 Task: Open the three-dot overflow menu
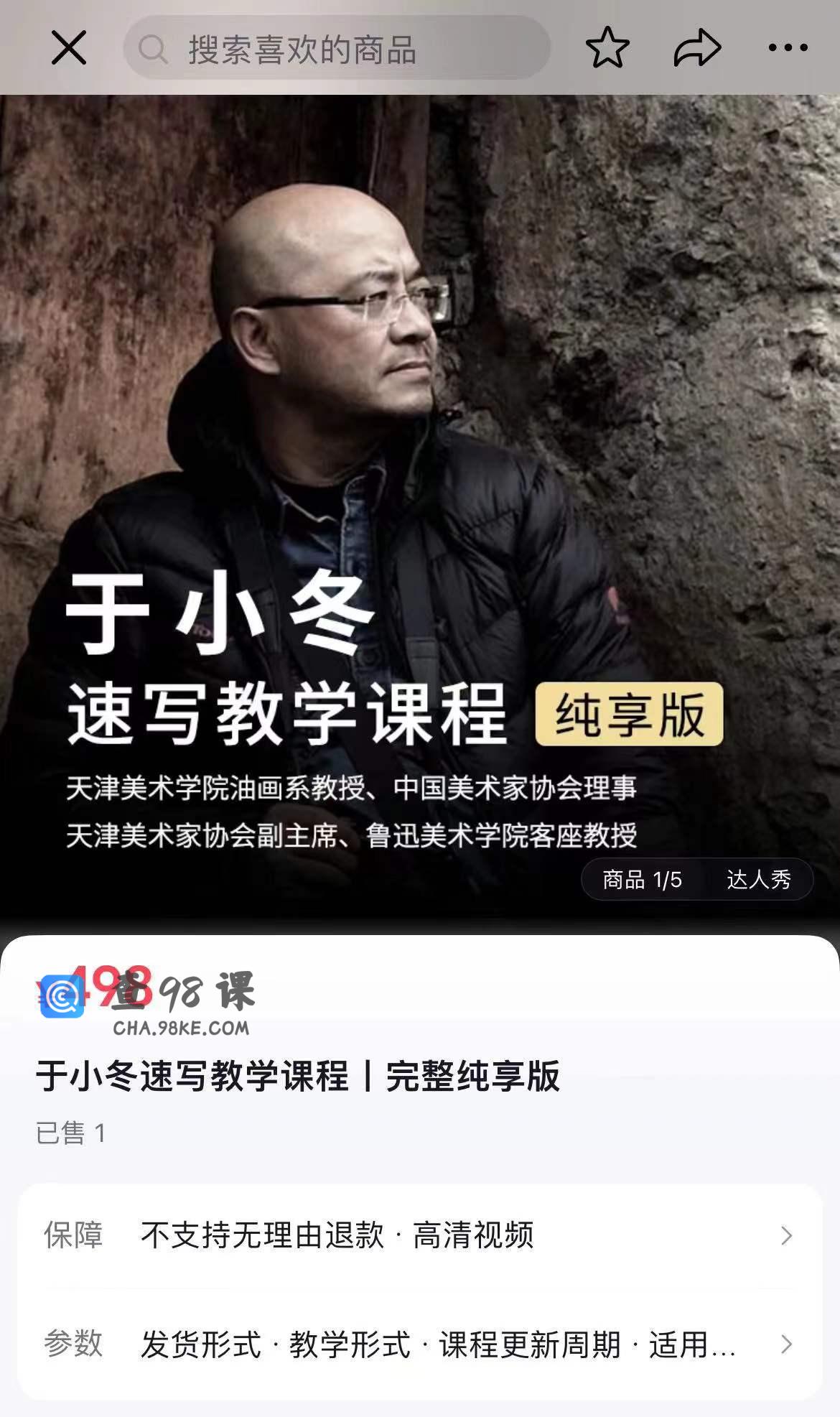tap(788, 48)
